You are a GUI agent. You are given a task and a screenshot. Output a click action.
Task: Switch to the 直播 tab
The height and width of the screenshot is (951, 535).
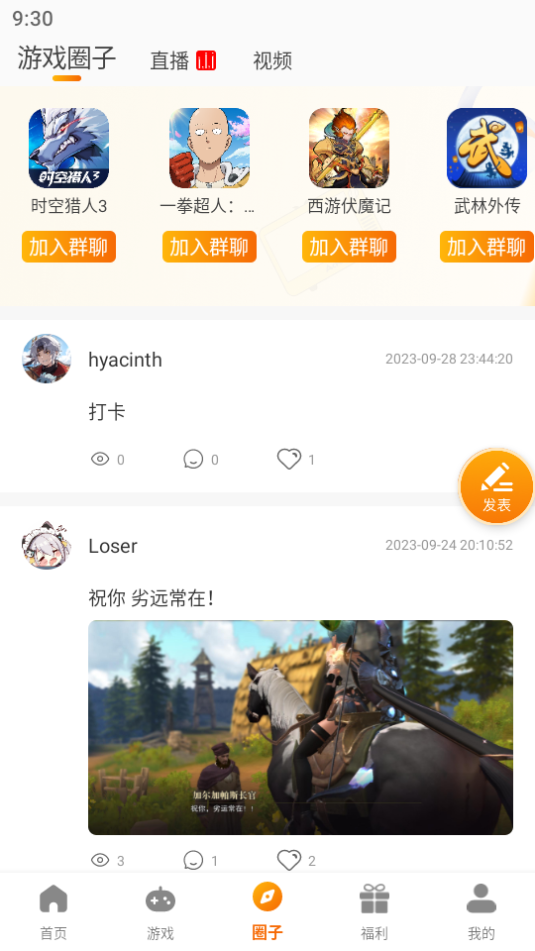click(183, 61)
